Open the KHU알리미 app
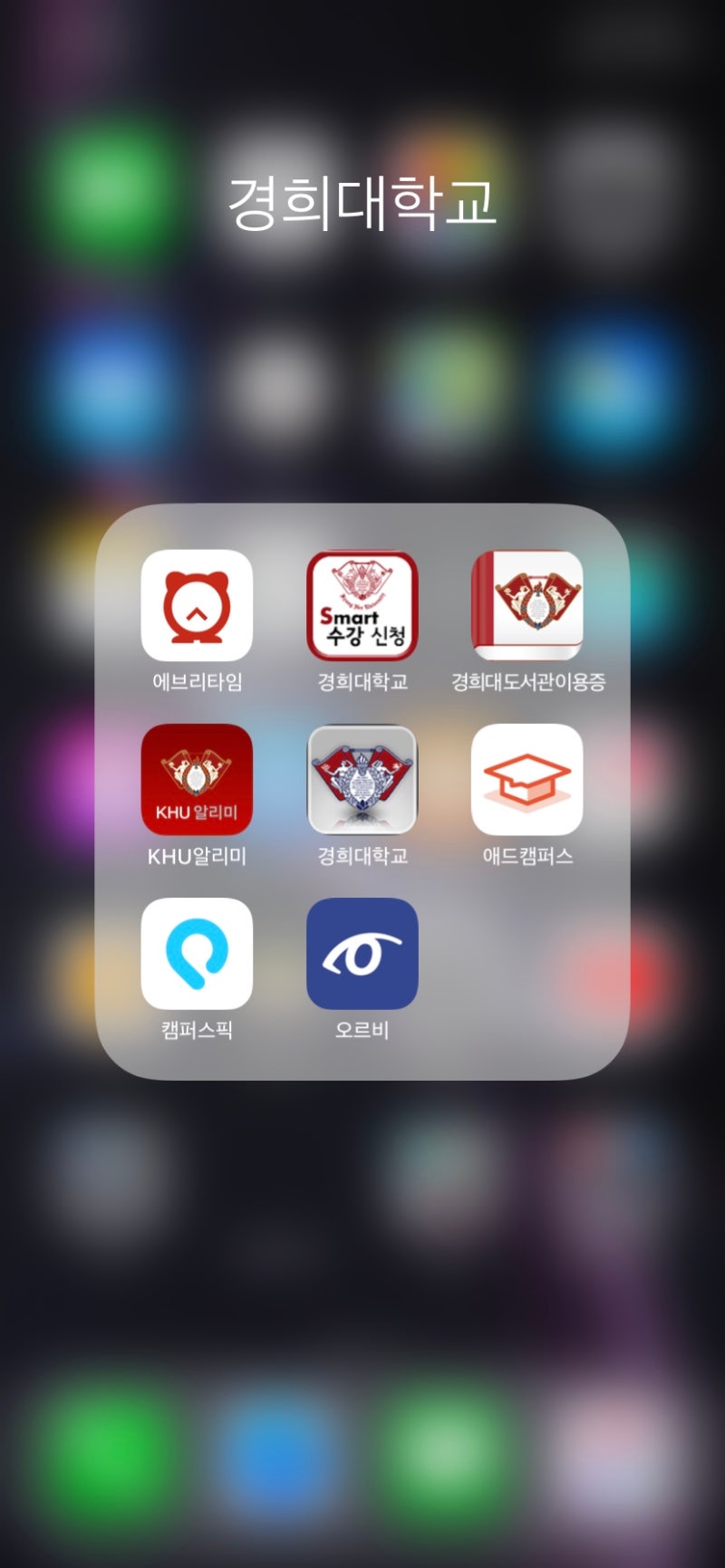 [197, 779]
